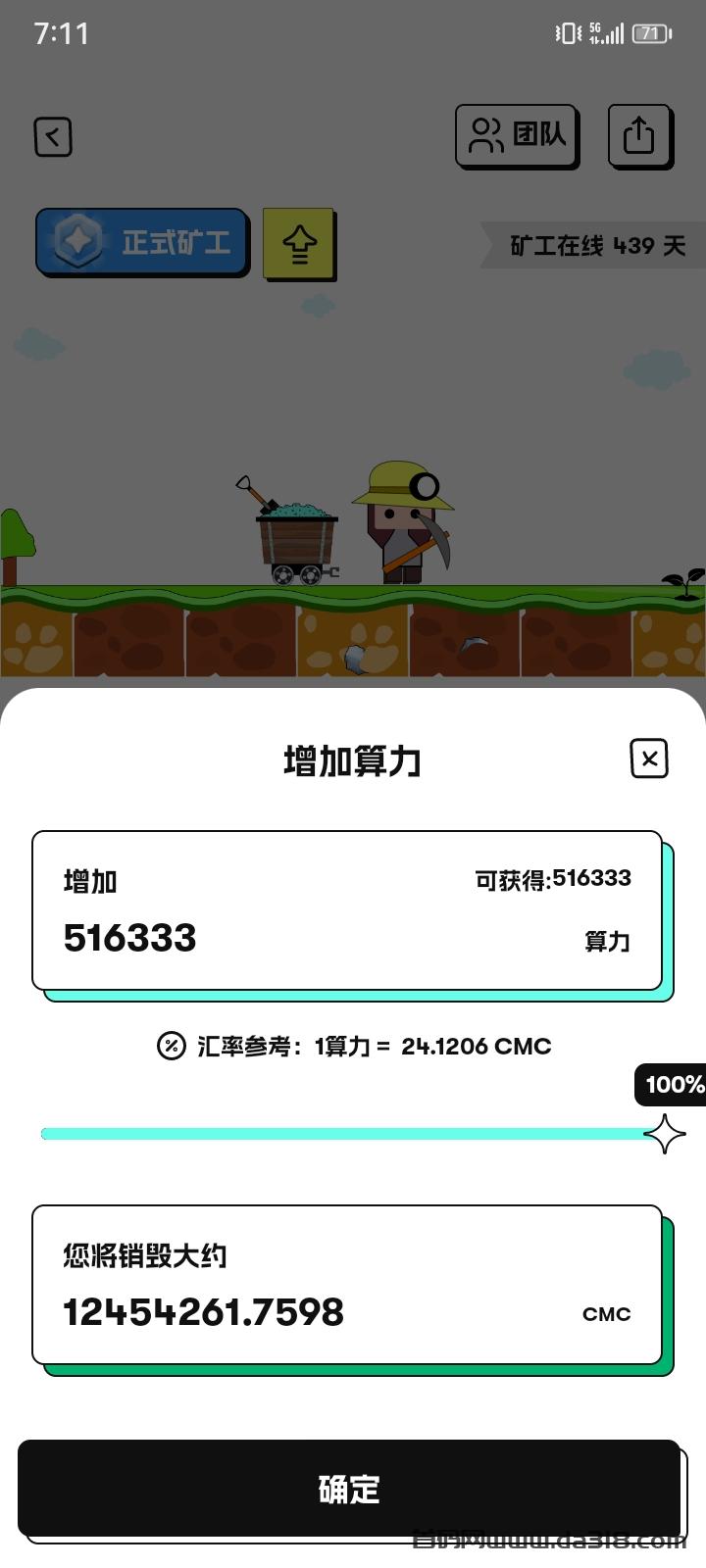
Task: Open the 团队 team page
Action: [x=516, y=135]
